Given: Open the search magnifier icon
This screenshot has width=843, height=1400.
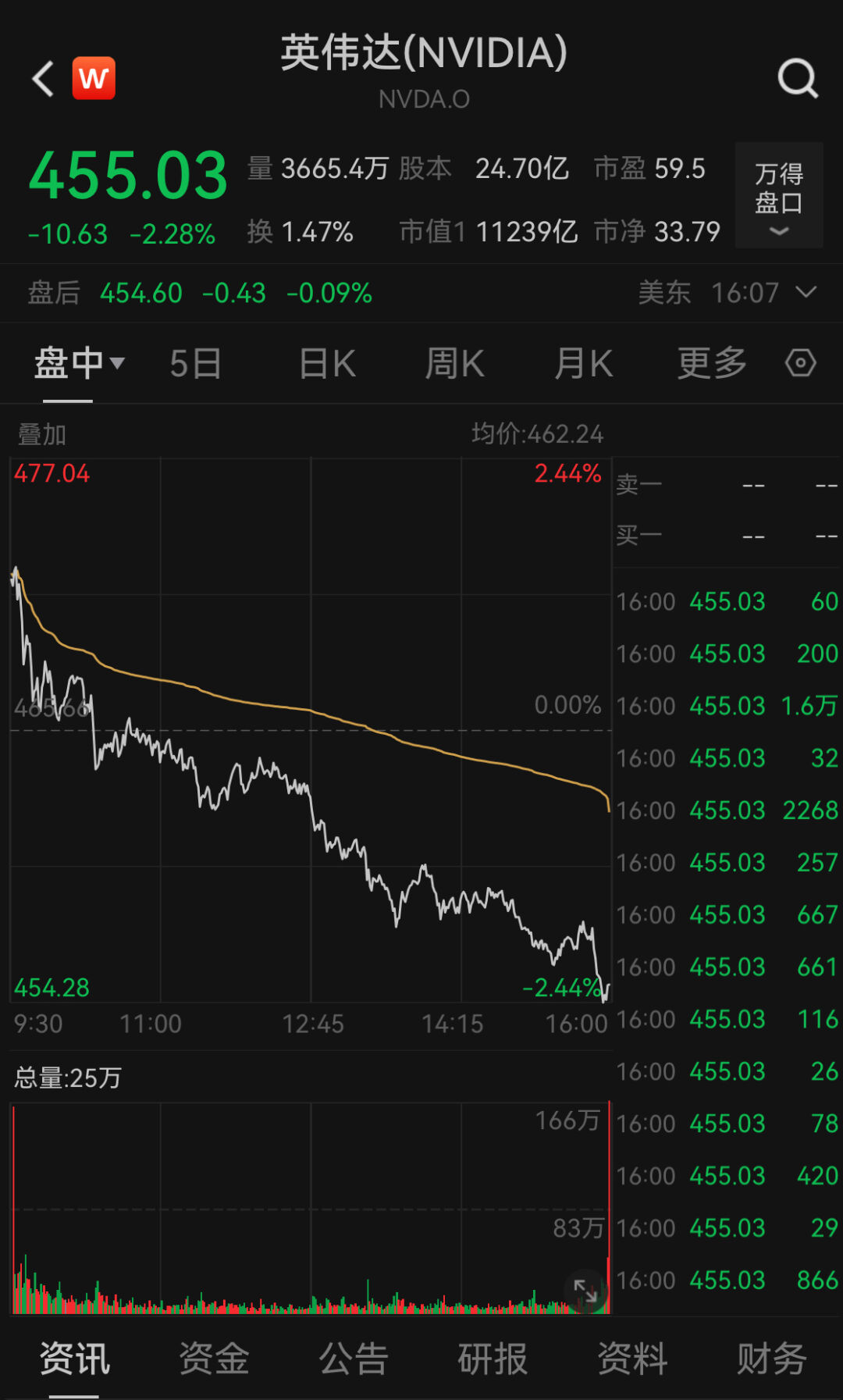Looking at the screenshot, I should pyautogui.click(x=797, y=78).
